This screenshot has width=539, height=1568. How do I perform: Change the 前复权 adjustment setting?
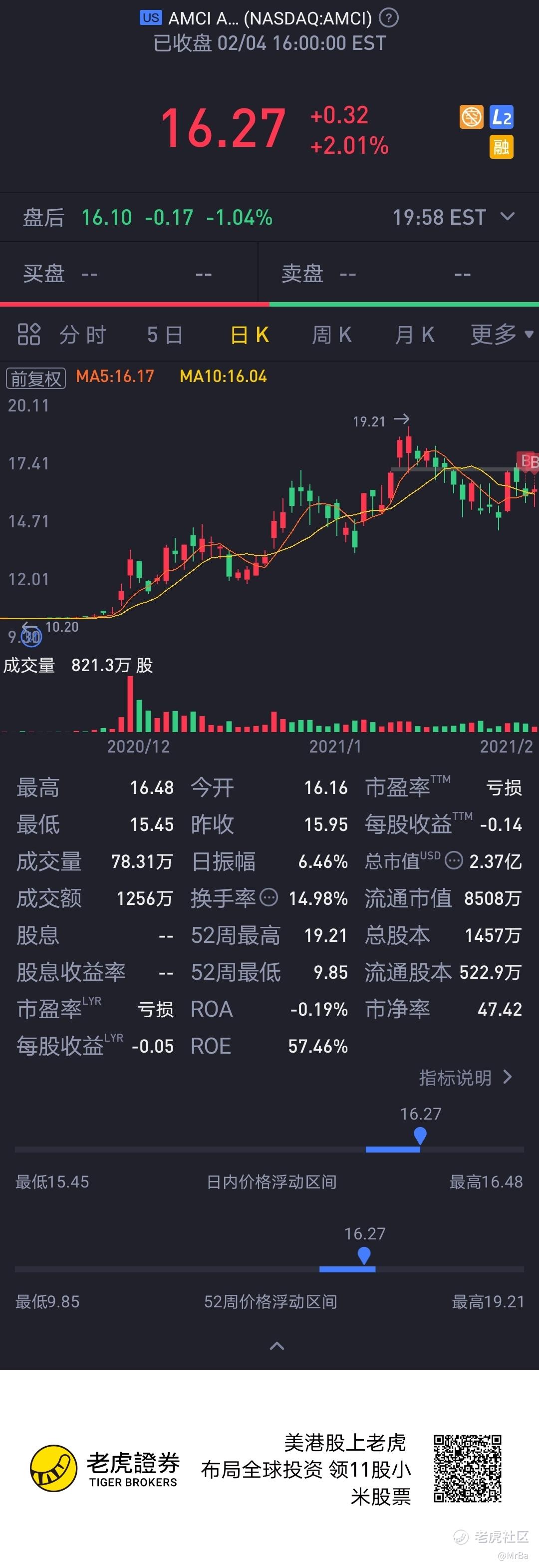36,378
